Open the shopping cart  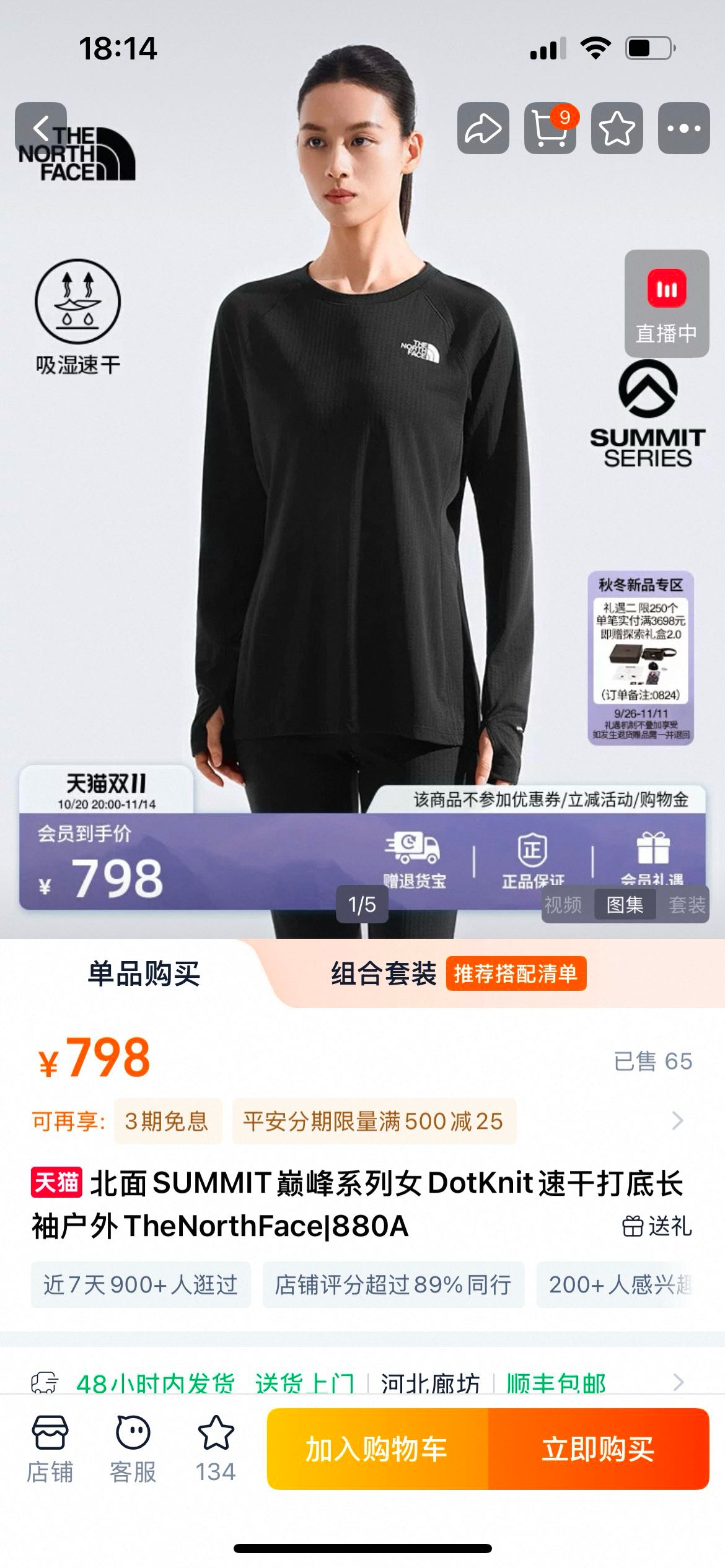[550, 128]
